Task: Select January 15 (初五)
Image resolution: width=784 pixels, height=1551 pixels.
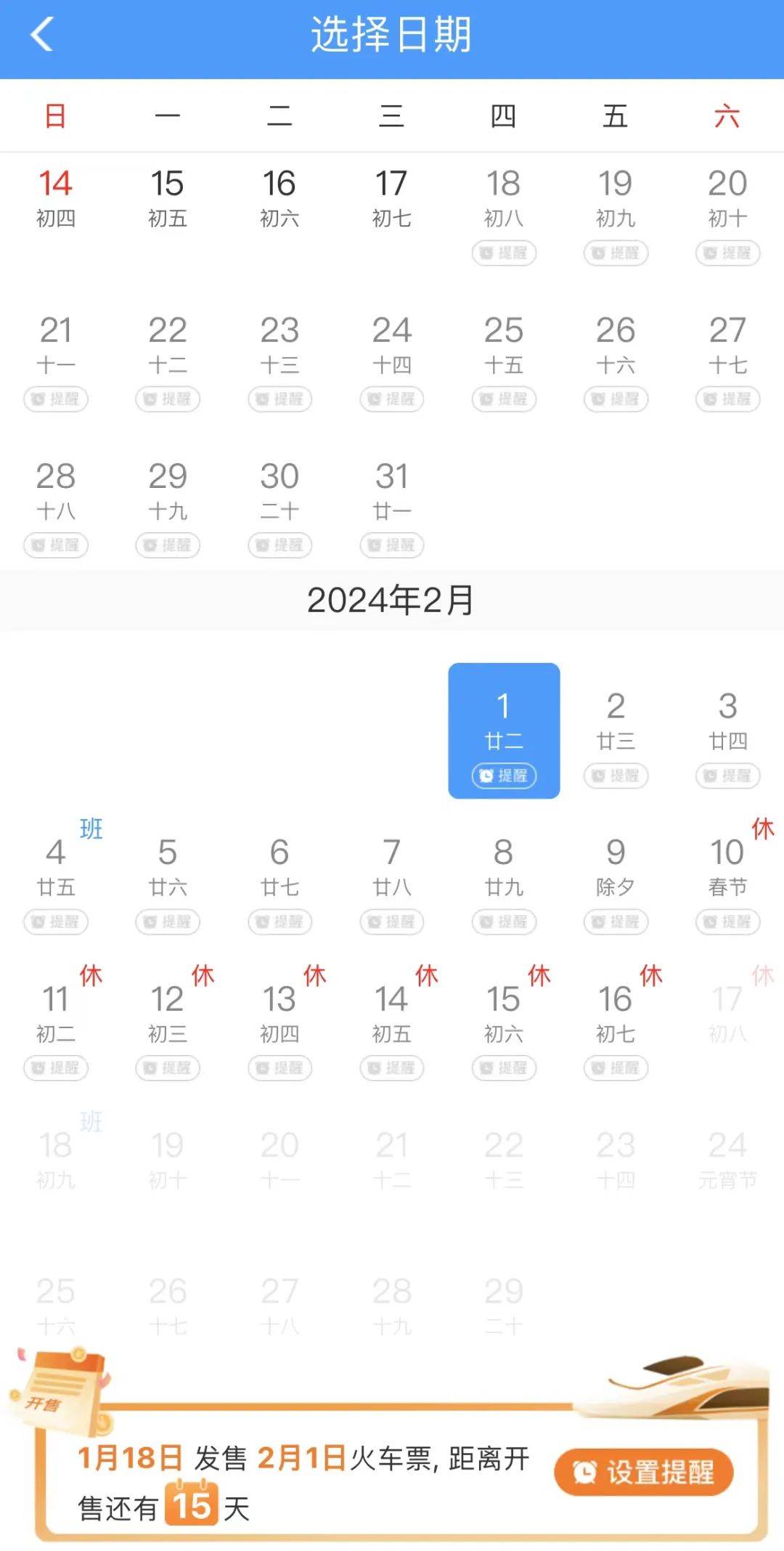Action: tap(167, 196)
